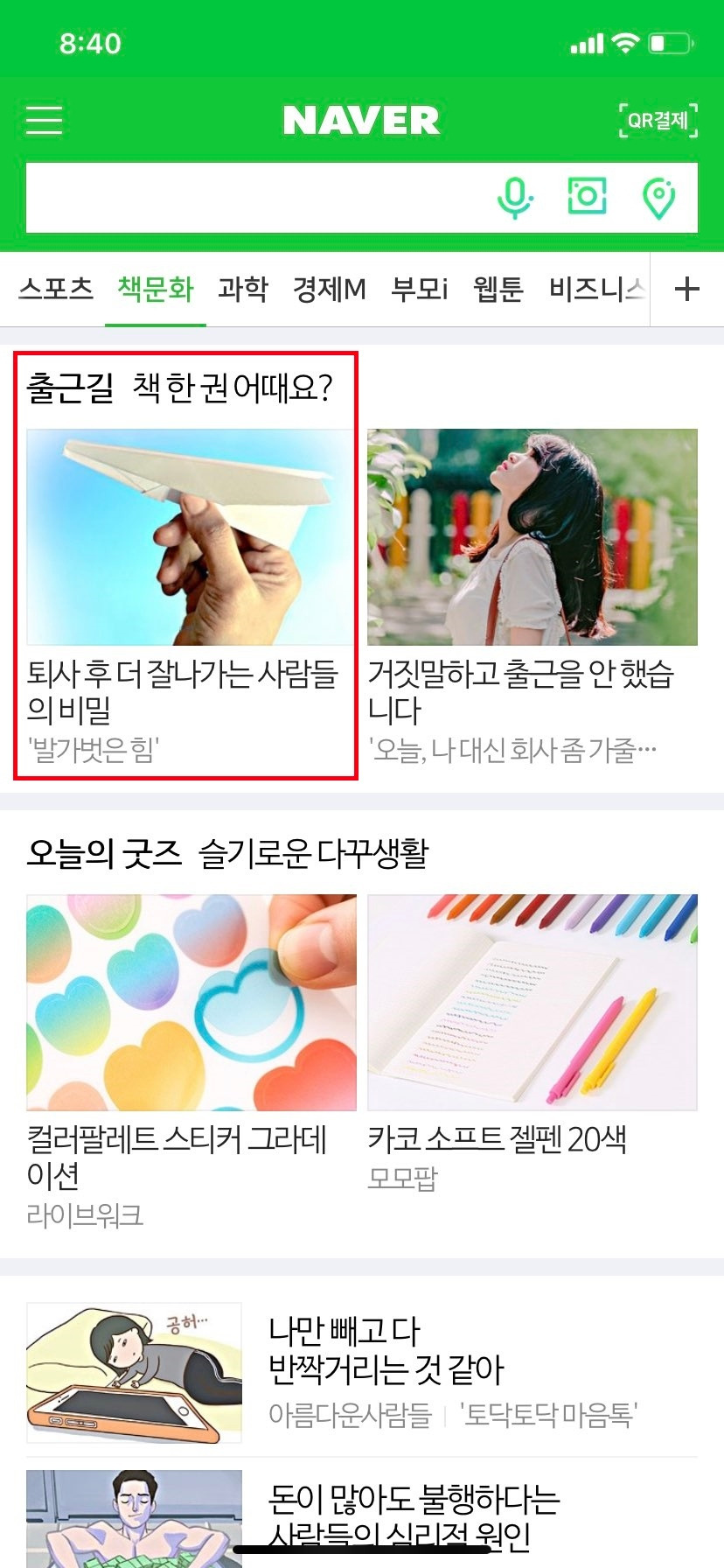Tap the QR결제 payment icon
Screen dimensions: 724x1568
[660, 120]
